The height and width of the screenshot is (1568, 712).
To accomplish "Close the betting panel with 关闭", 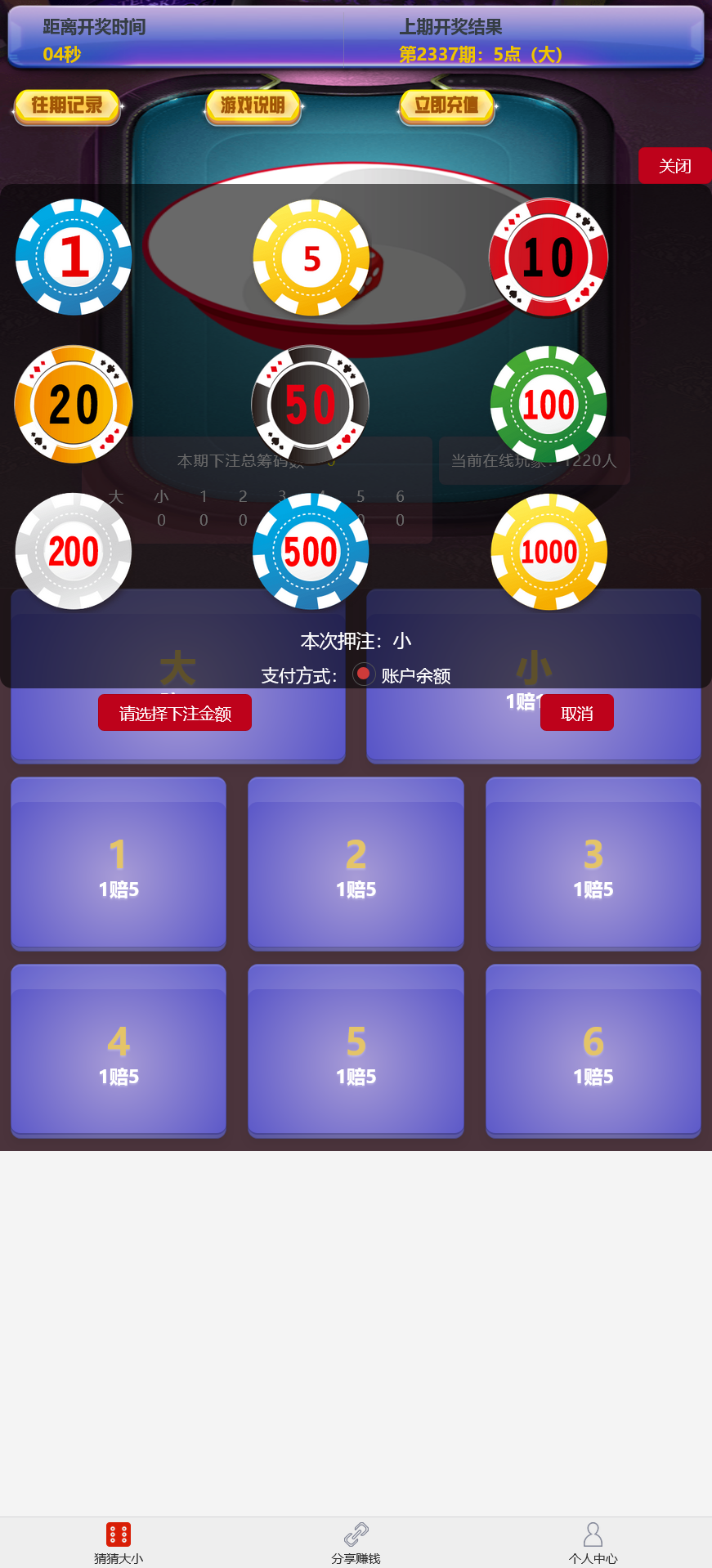I will tap(675, 165).
